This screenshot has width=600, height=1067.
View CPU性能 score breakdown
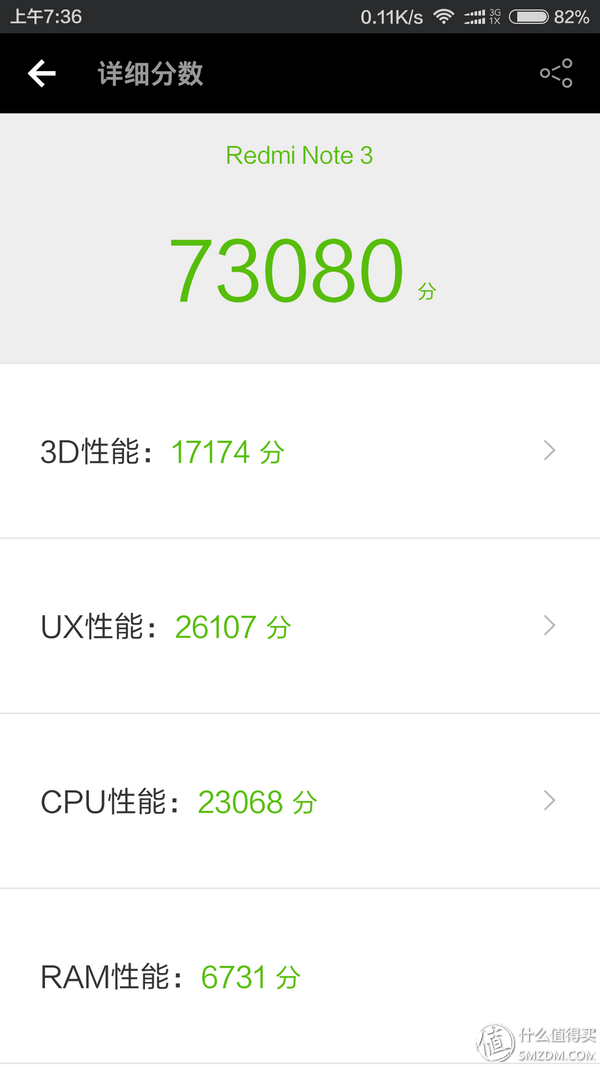300,801
